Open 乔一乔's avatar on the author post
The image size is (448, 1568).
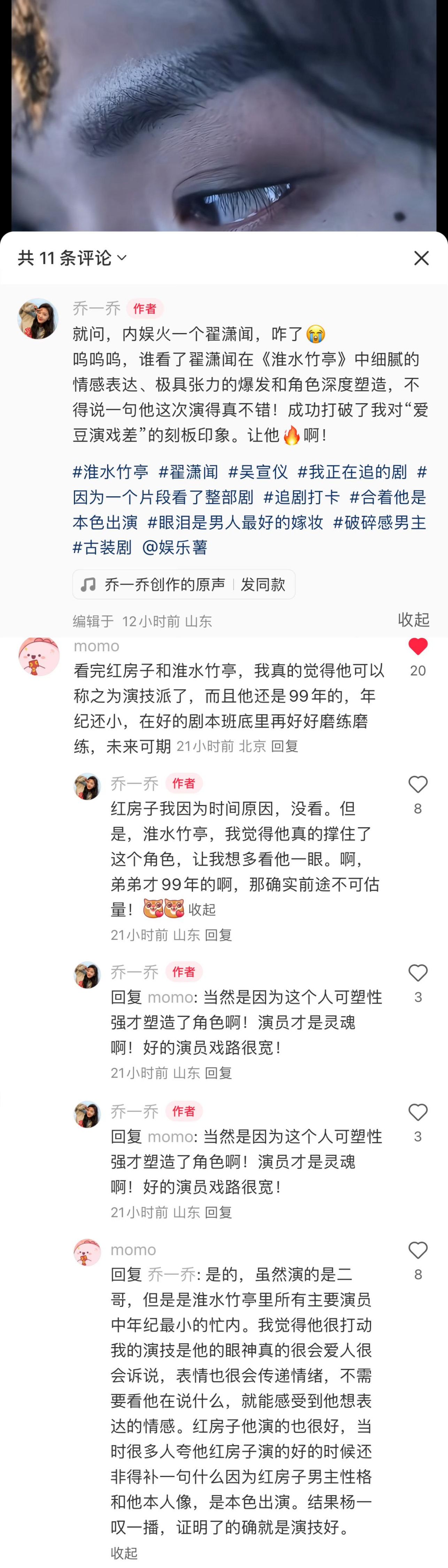click(38, 318)
